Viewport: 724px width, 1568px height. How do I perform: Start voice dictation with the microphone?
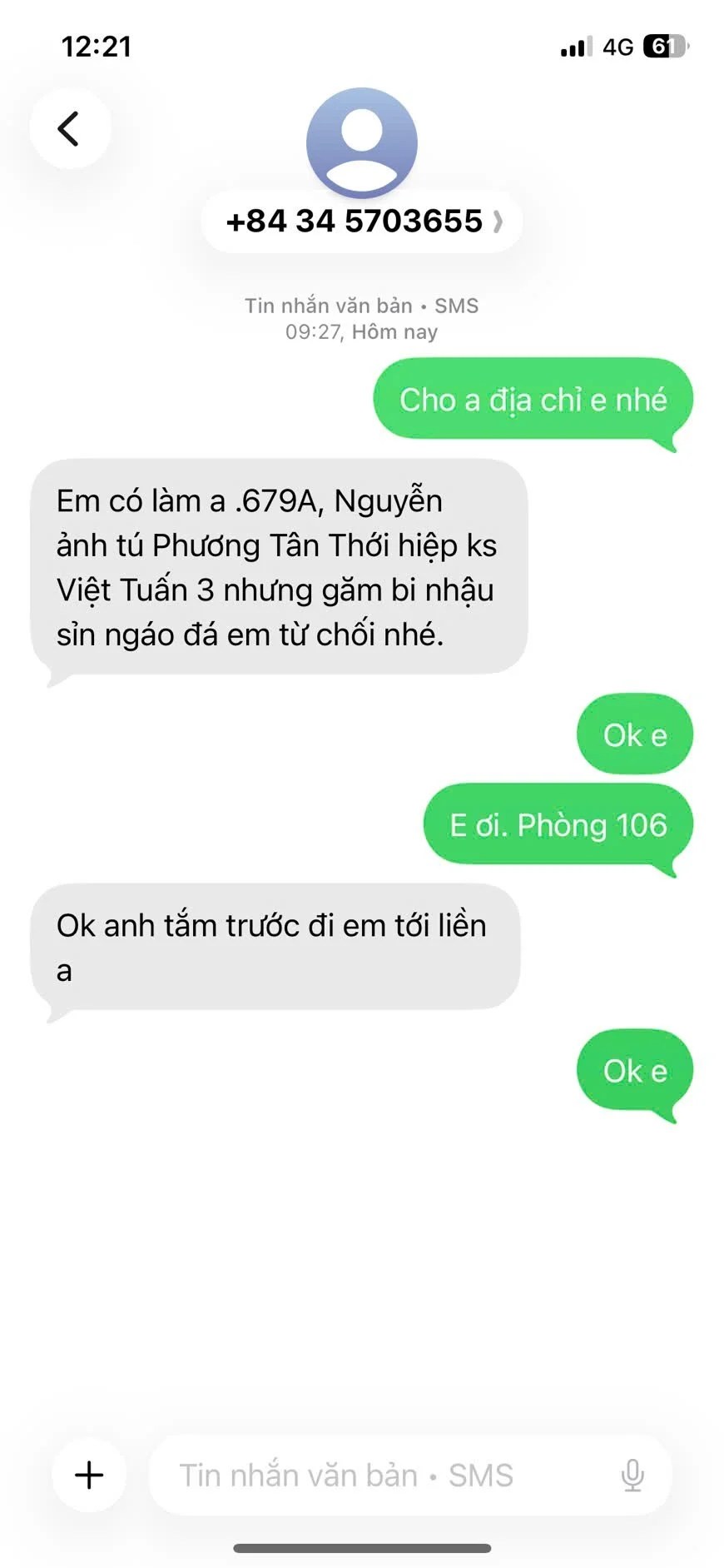(x=632, y=1475)
